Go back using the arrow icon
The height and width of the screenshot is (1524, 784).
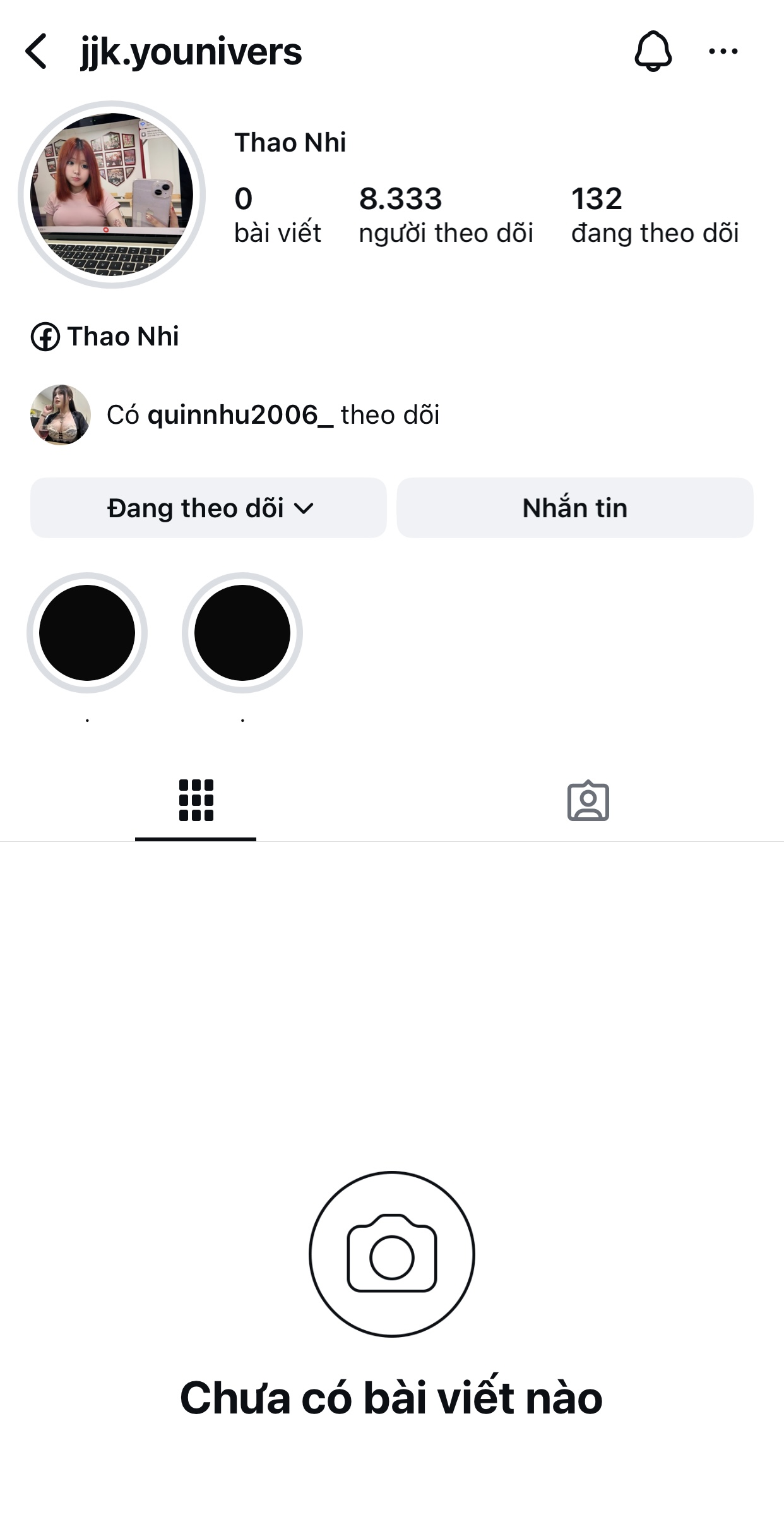[37, 51]
